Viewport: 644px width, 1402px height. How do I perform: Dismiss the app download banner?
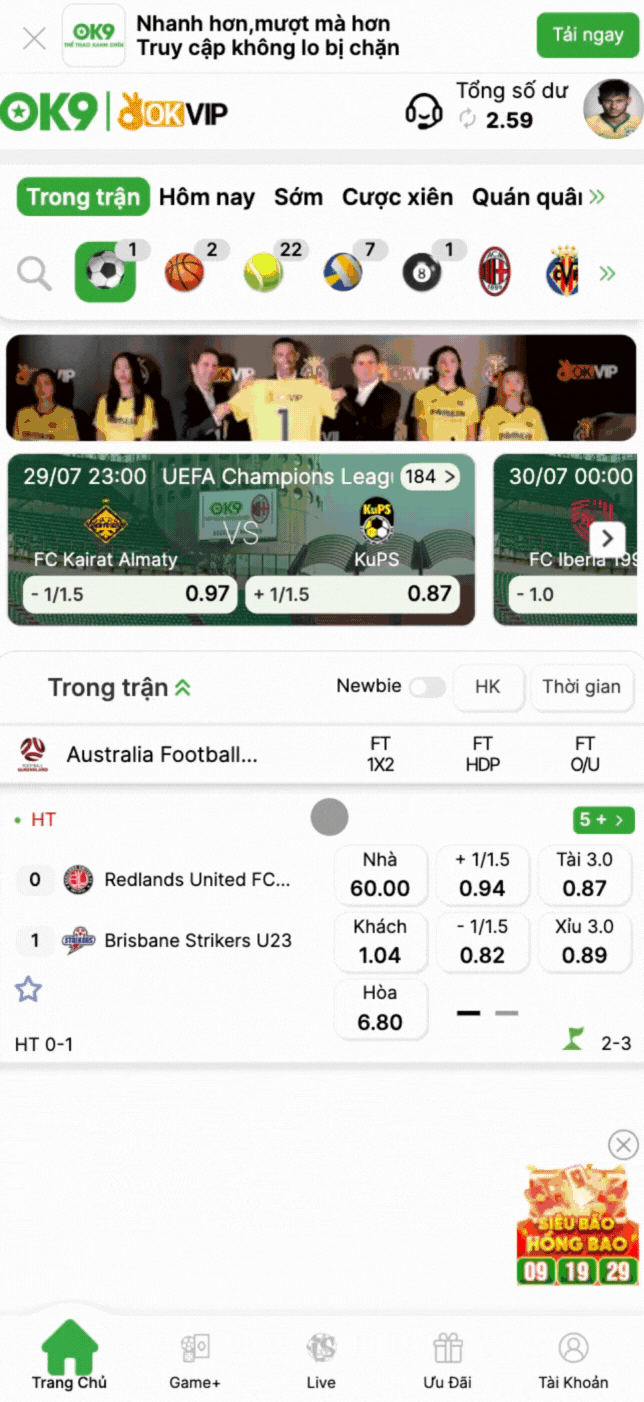click(34, 38)
